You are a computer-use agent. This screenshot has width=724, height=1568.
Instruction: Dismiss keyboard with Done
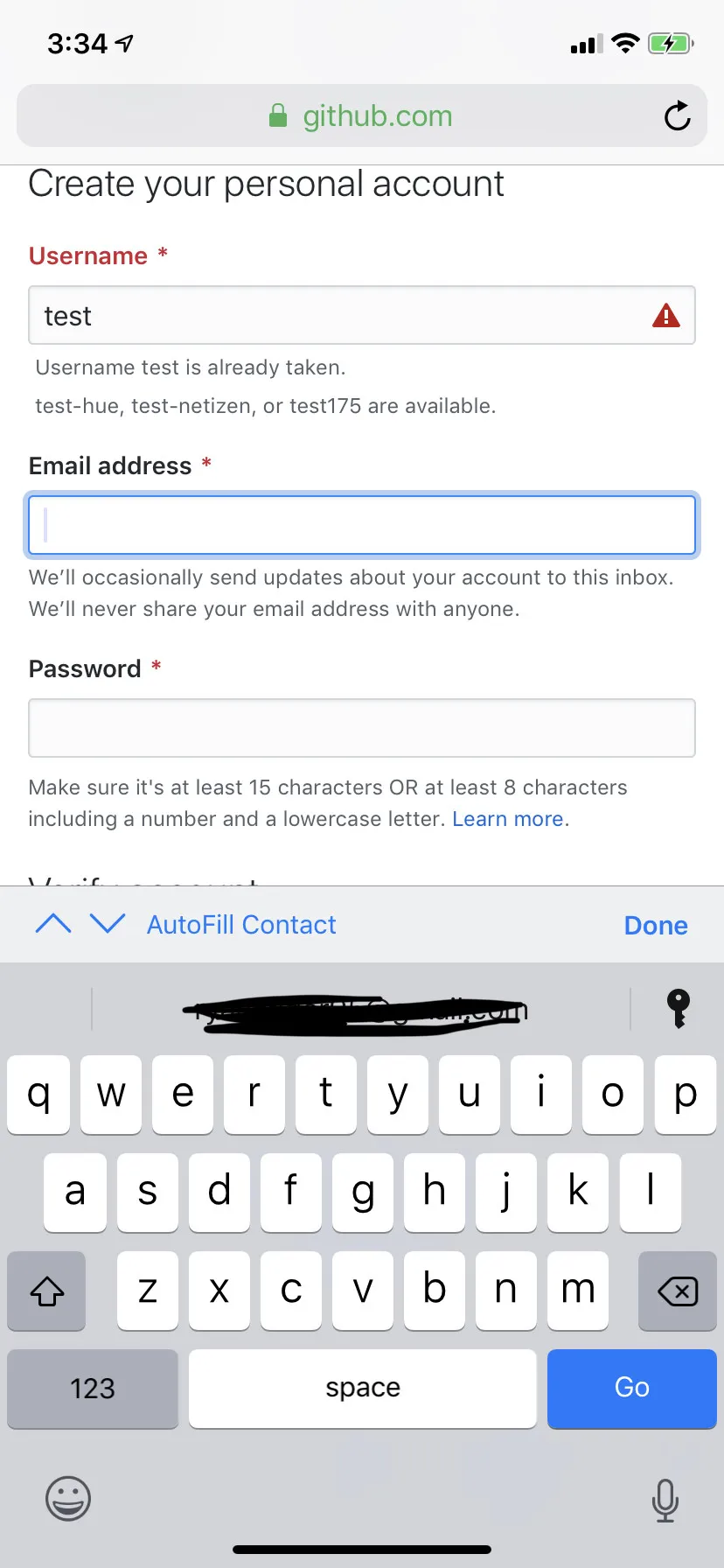656,926
